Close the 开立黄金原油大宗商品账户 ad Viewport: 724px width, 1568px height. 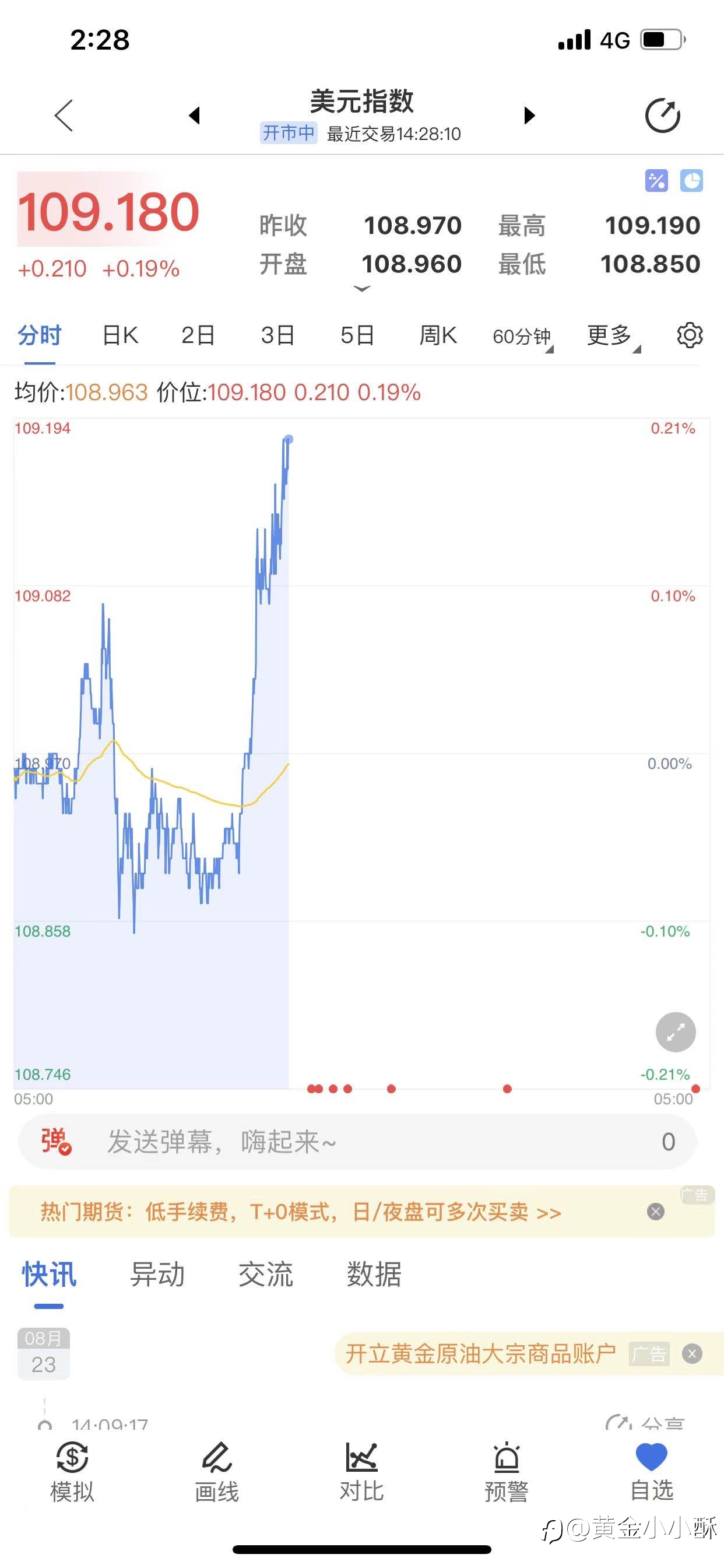point(692,1354)
